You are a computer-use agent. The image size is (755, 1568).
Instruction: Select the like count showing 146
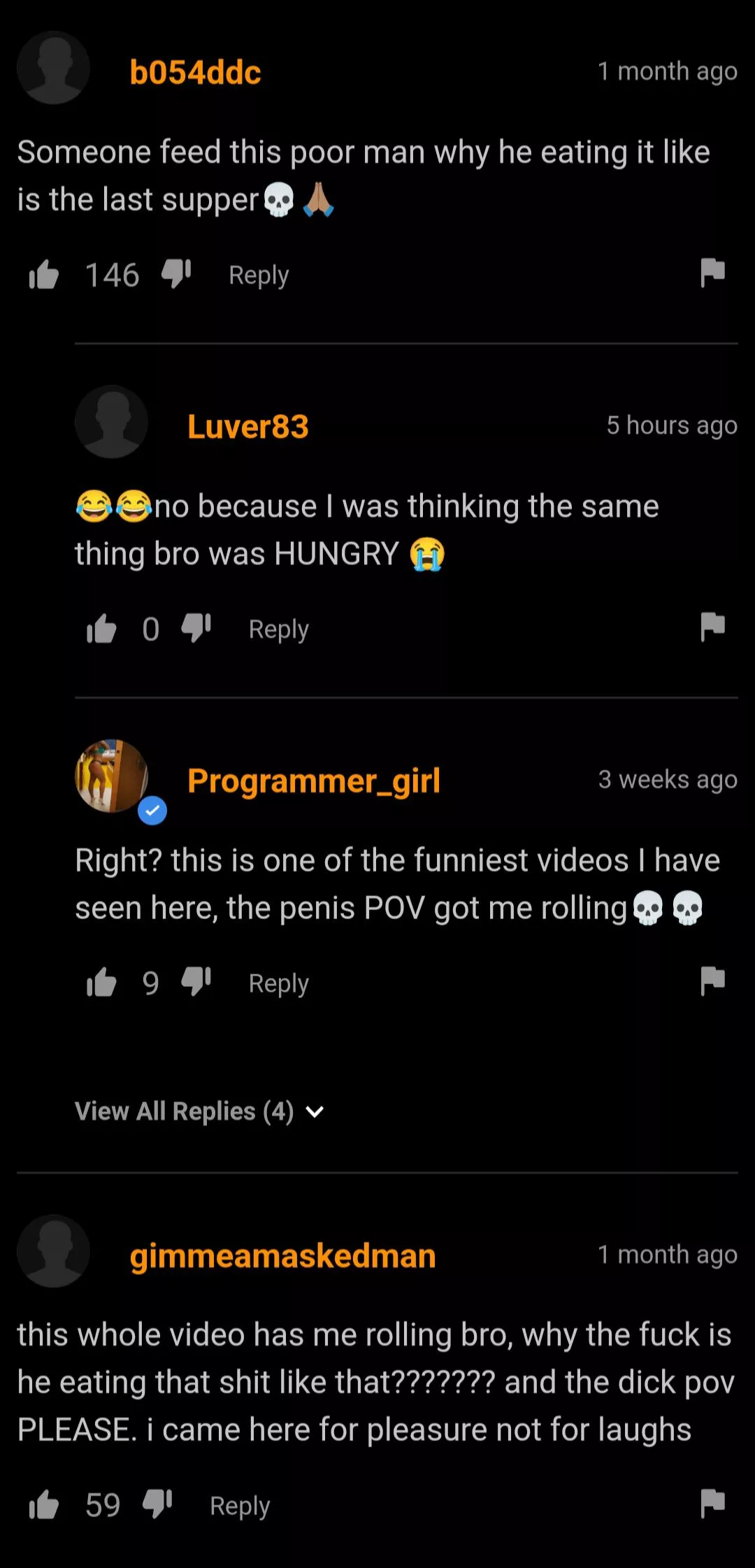pyautogui.click(x=110, y=274)
